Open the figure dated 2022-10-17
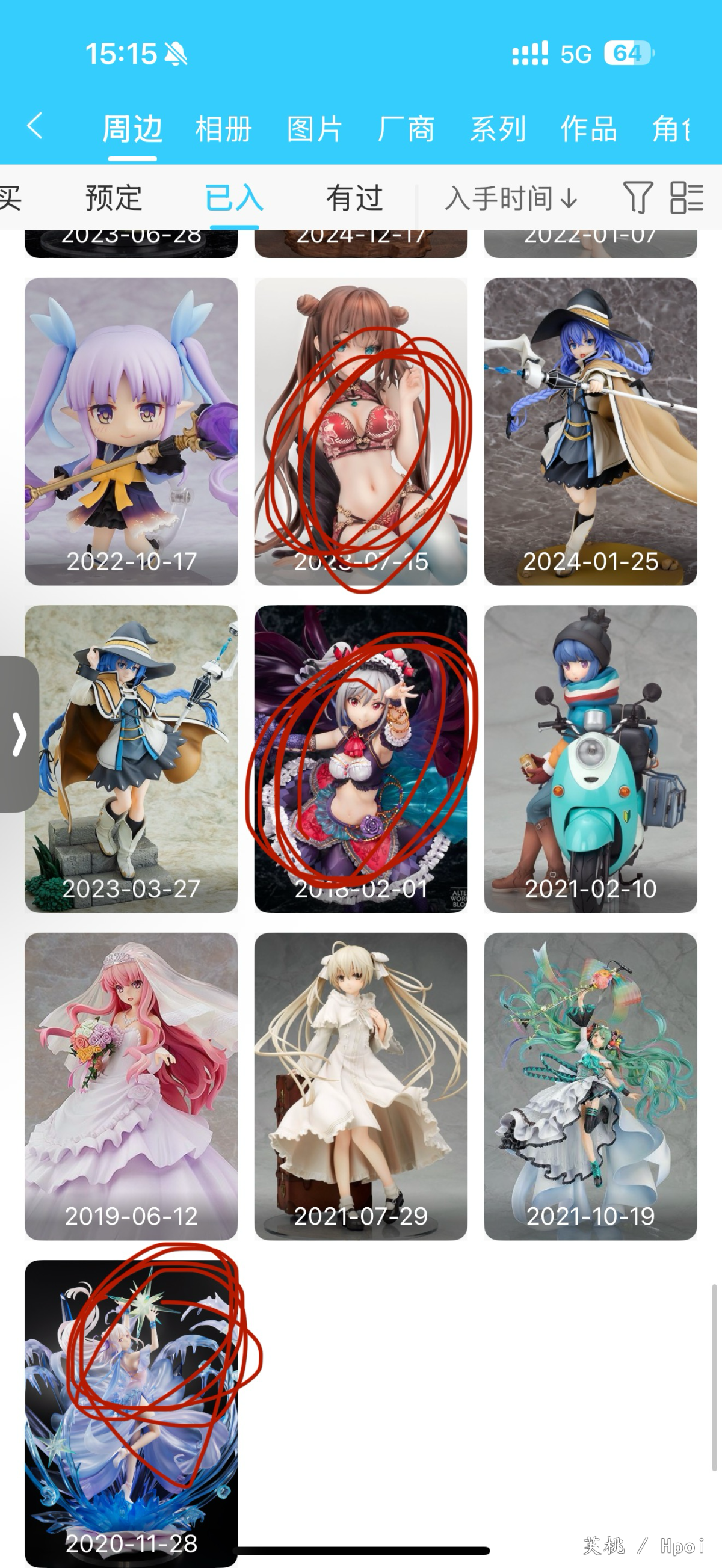The height and width of the screenshot is (1568, 722). [x=131, y=432]
